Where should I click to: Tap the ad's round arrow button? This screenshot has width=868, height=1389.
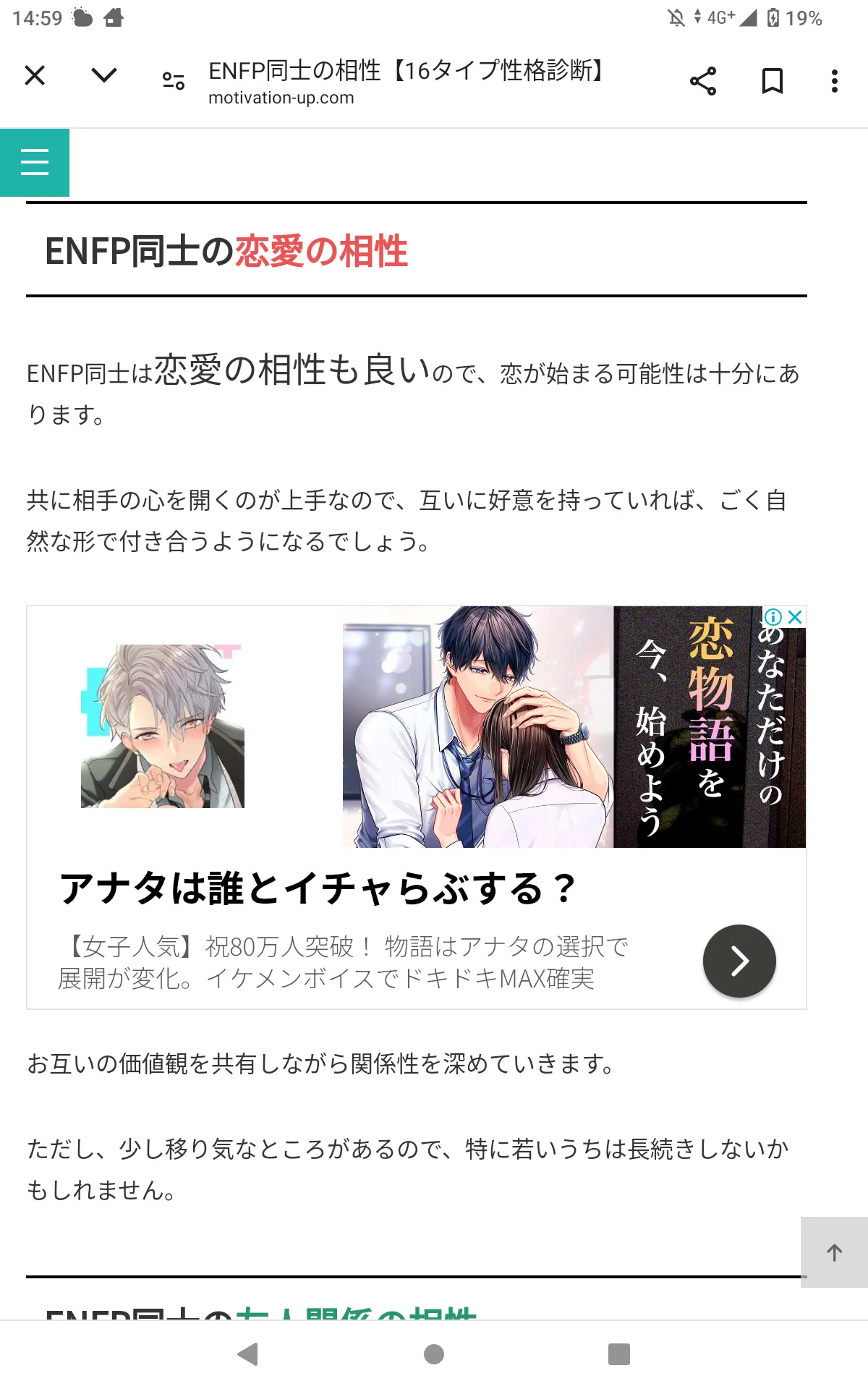coord(739,961)
